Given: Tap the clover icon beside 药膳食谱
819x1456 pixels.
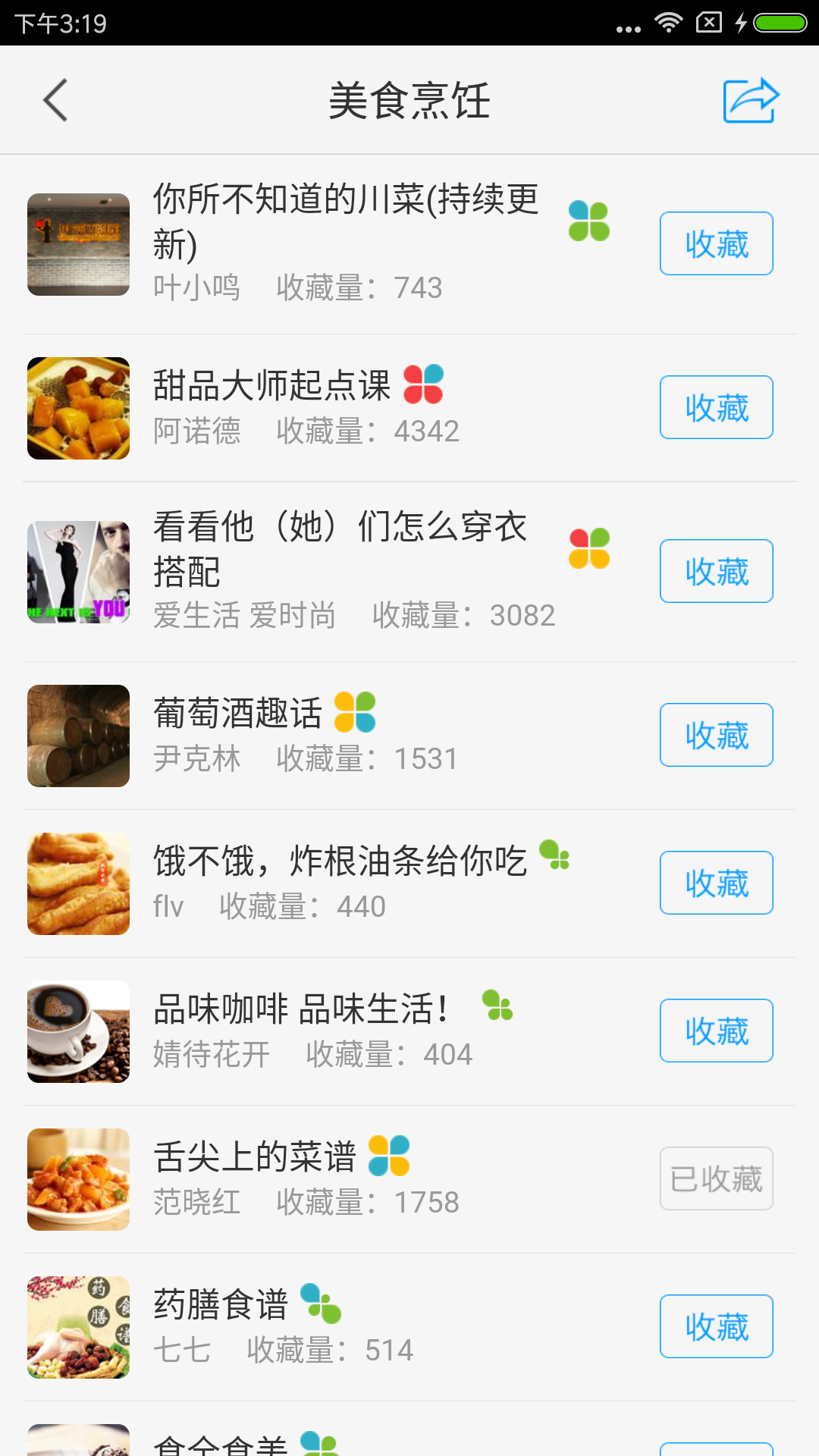Looking at the screenshot, I should [x=319, y=1303].
